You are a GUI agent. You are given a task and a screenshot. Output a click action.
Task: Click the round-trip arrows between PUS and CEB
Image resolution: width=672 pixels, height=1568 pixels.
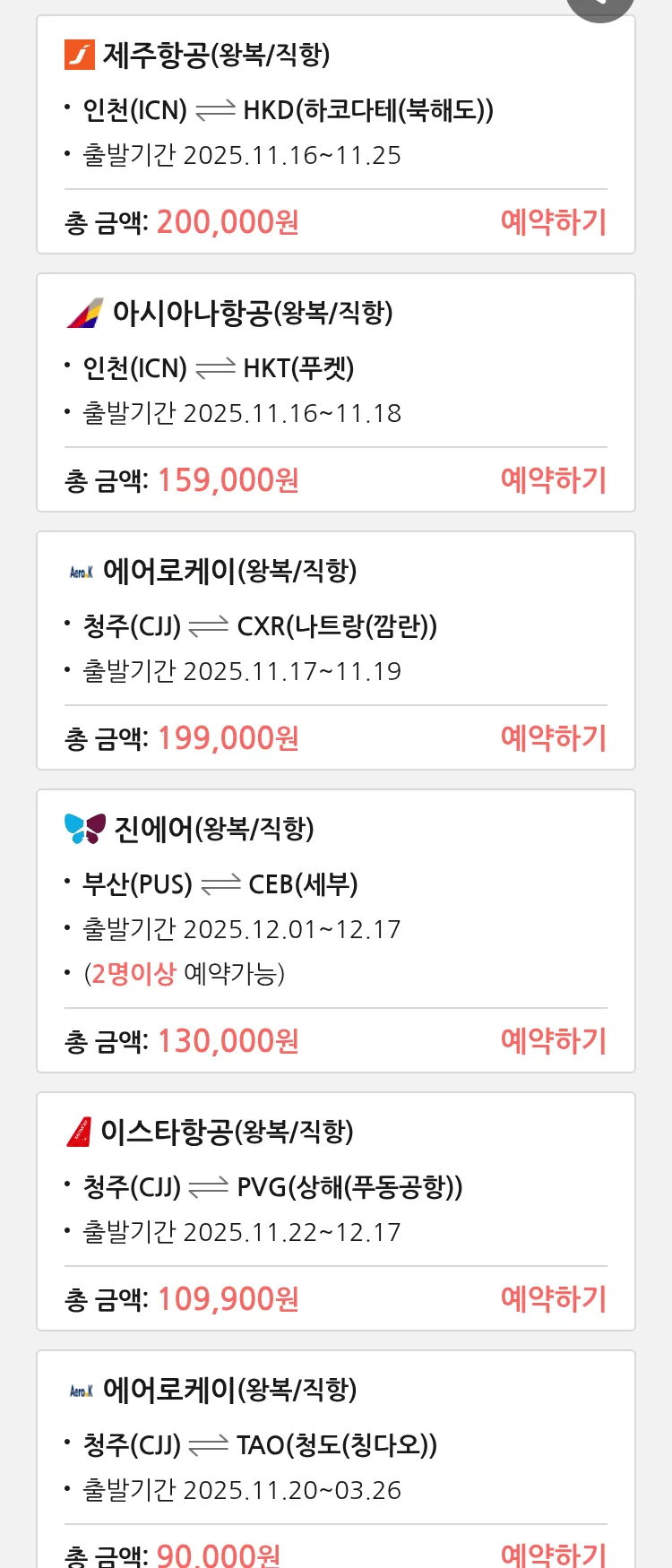pos(222,883)
